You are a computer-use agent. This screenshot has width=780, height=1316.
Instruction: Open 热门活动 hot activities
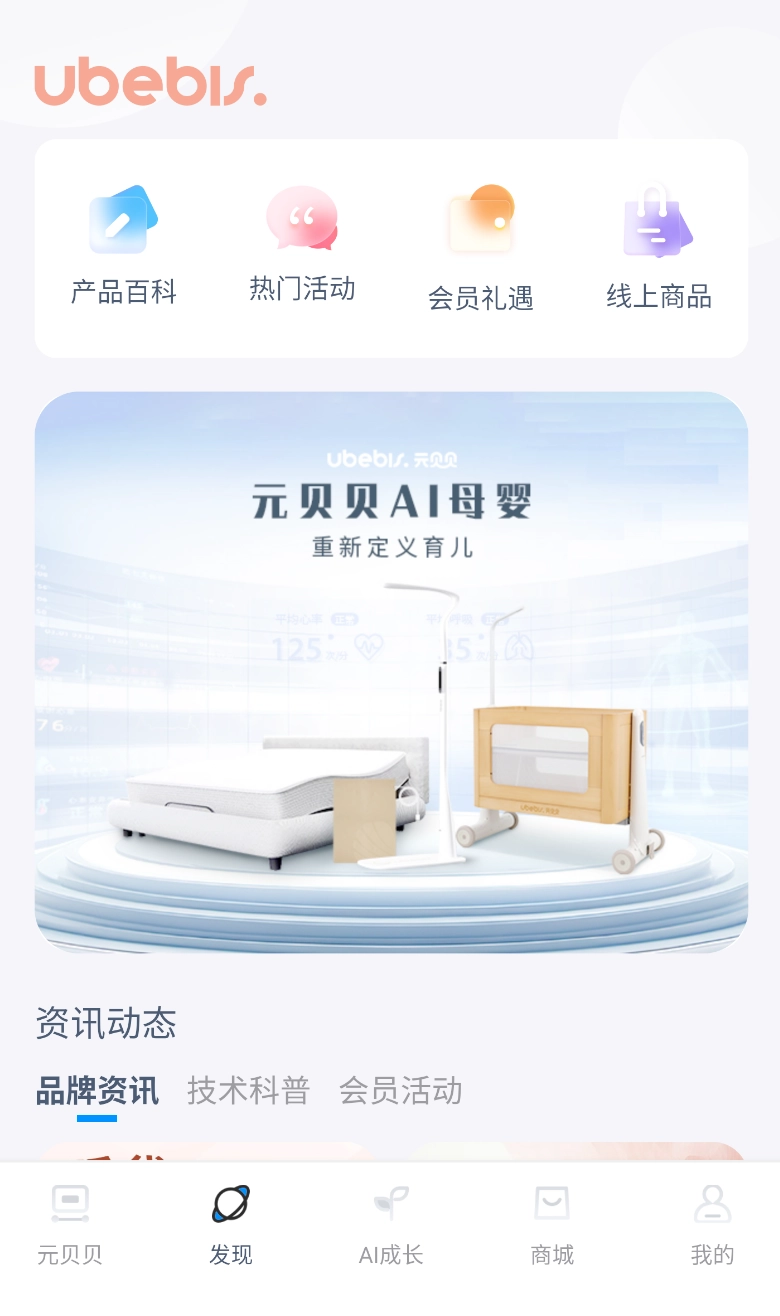pyautogui.click(x=302, y=244)
